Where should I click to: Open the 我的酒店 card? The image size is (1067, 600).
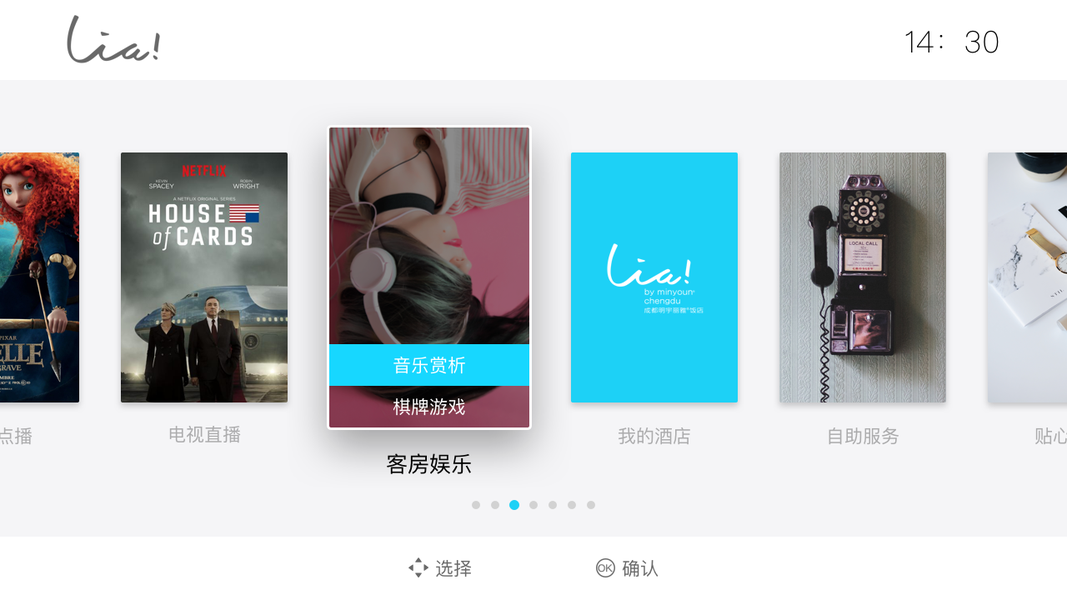pos(654,277)
